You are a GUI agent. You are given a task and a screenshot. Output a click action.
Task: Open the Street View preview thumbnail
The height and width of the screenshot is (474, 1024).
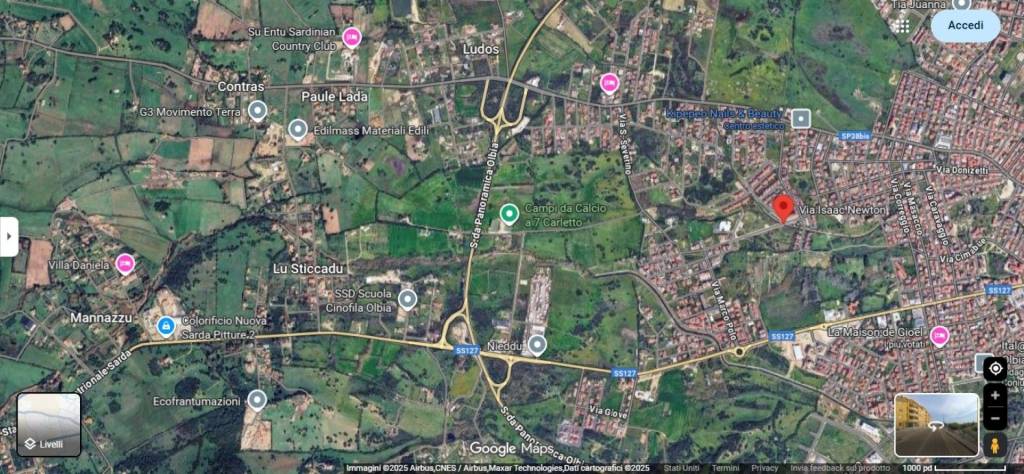click(x=936, y=425)
